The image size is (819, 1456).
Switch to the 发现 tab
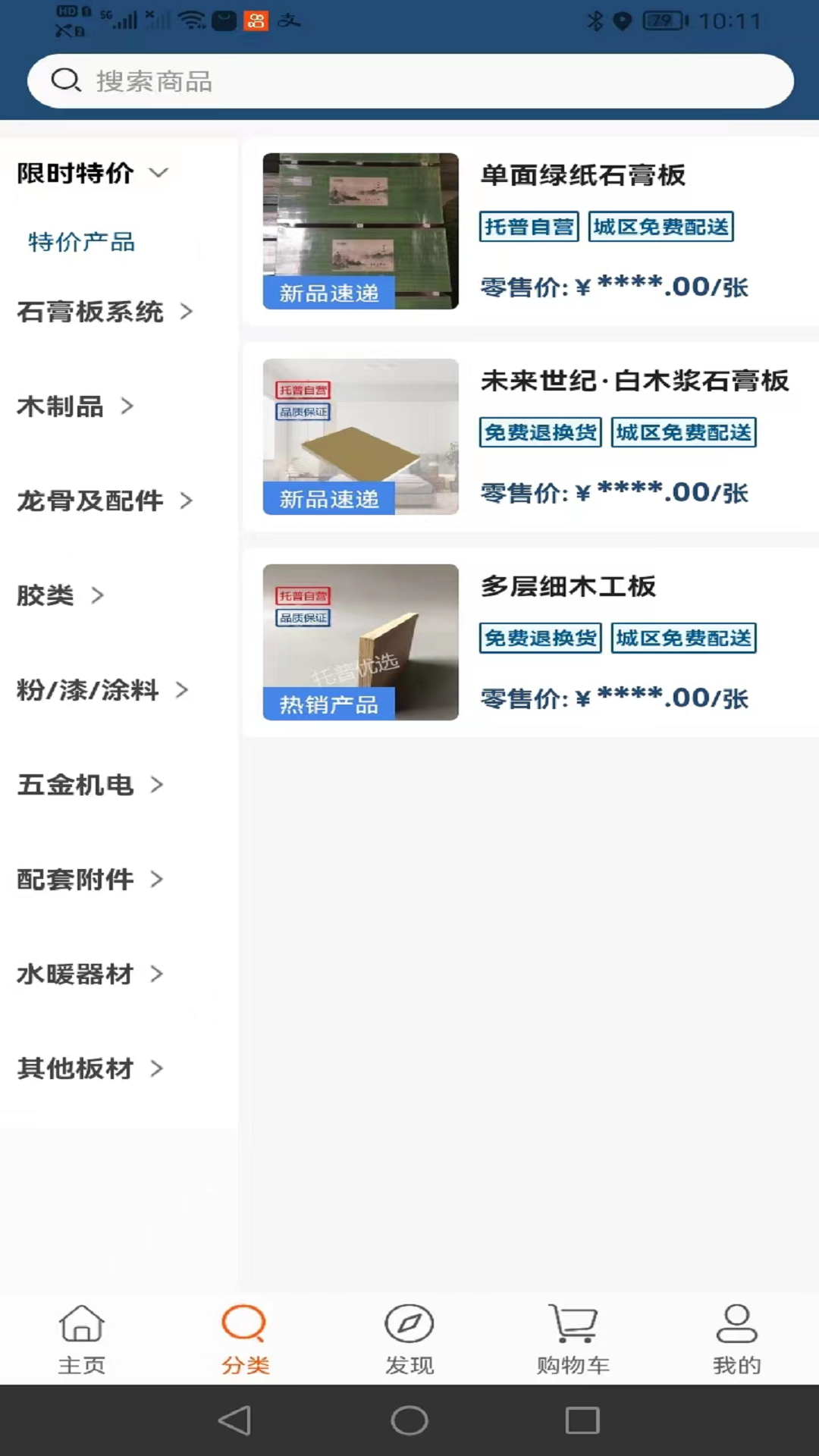409,1339
